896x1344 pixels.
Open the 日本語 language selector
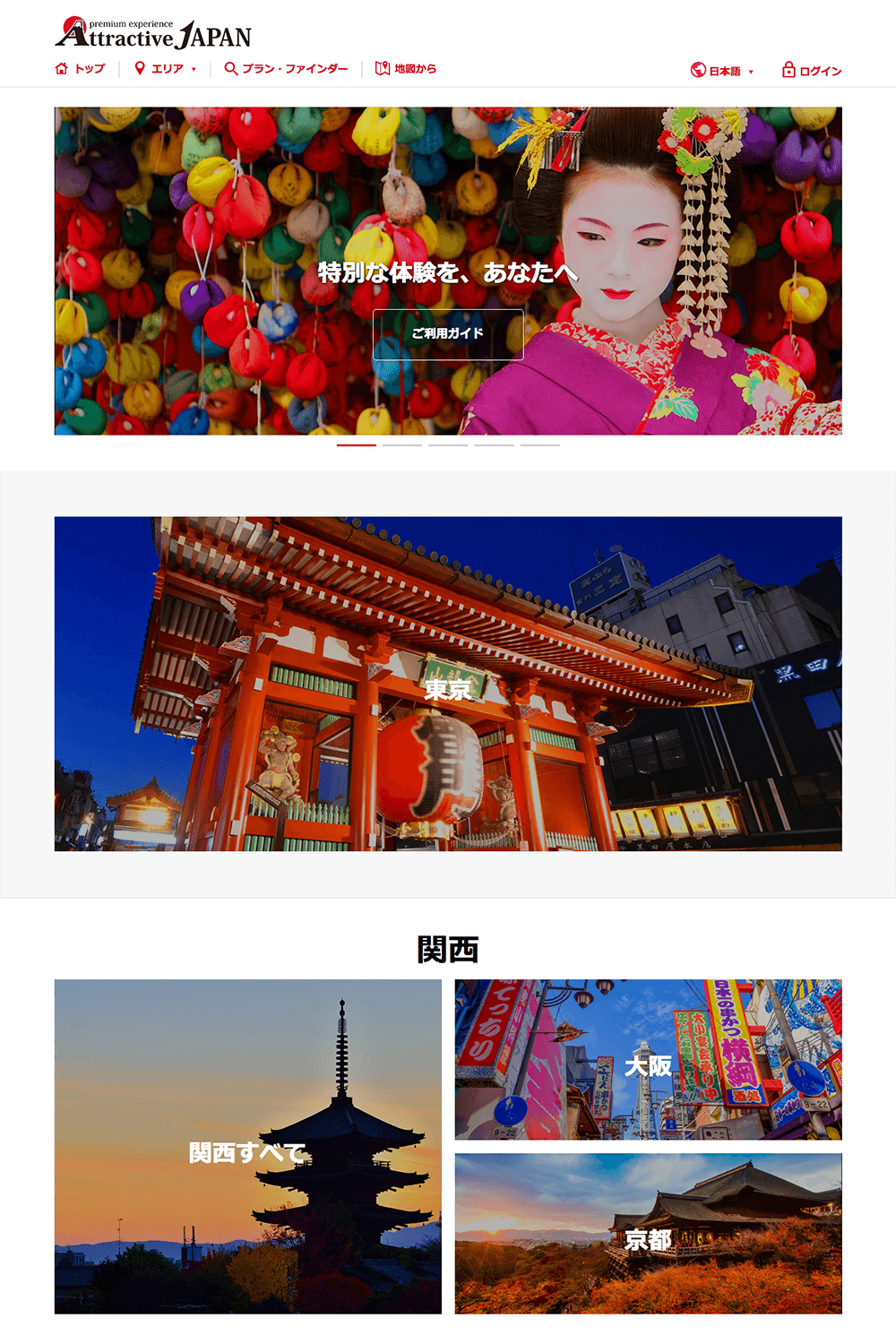point(722,71)
